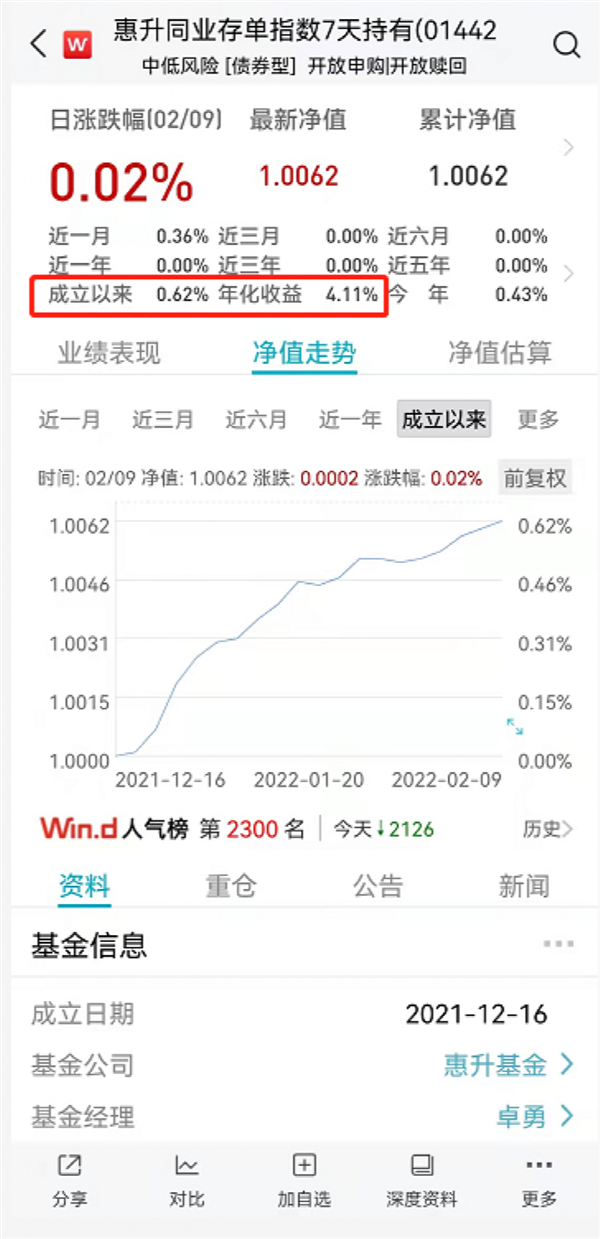Switch to the 净值估算 tab

[x=499, y=353]
